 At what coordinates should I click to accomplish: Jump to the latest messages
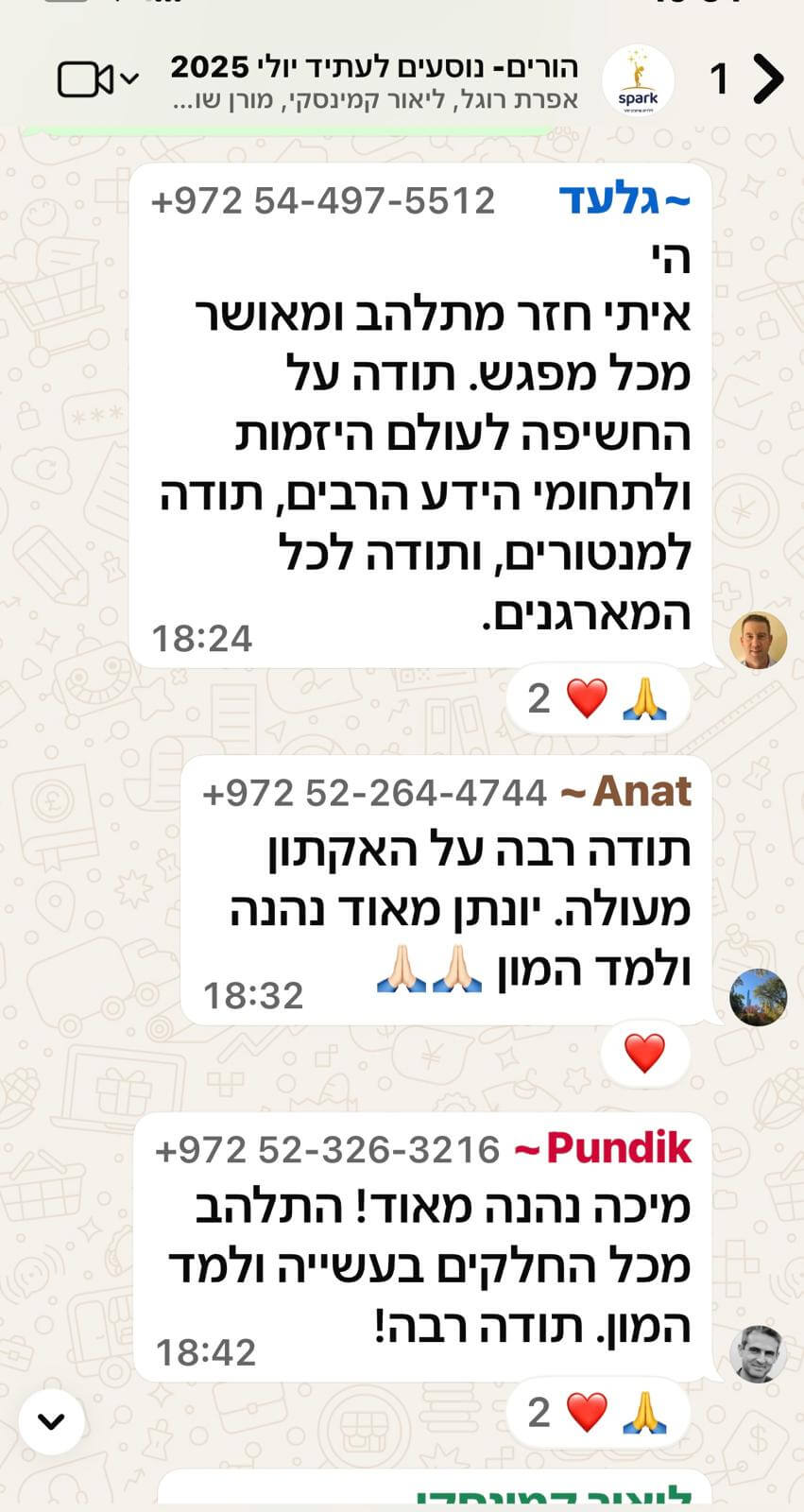click(51, 1420)
